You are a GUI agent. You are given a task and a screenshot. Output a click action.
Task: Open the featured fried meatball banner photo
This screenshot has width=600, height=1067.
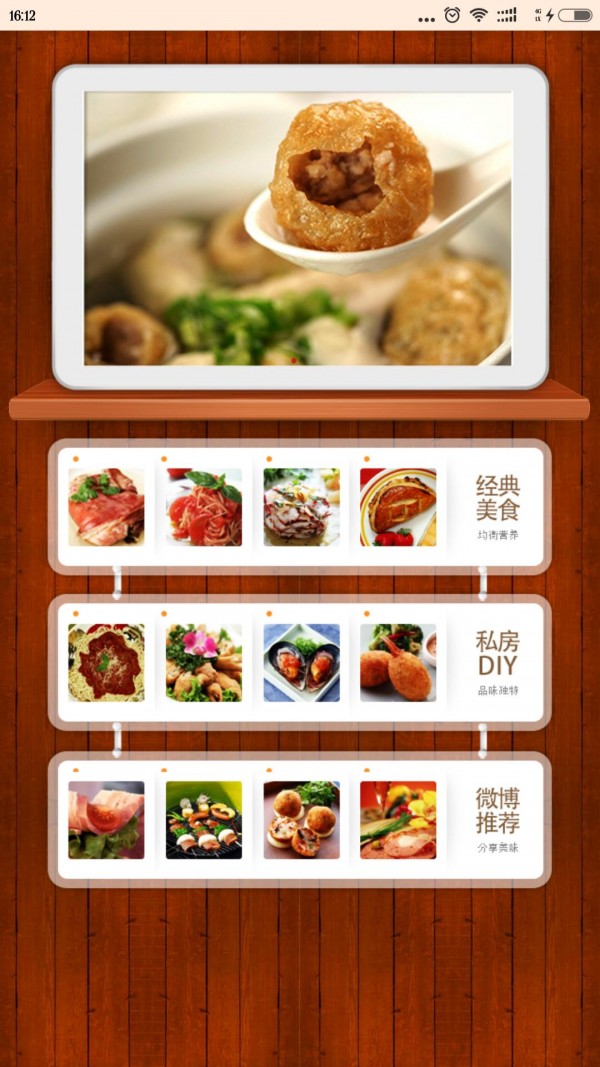(298, 228)
